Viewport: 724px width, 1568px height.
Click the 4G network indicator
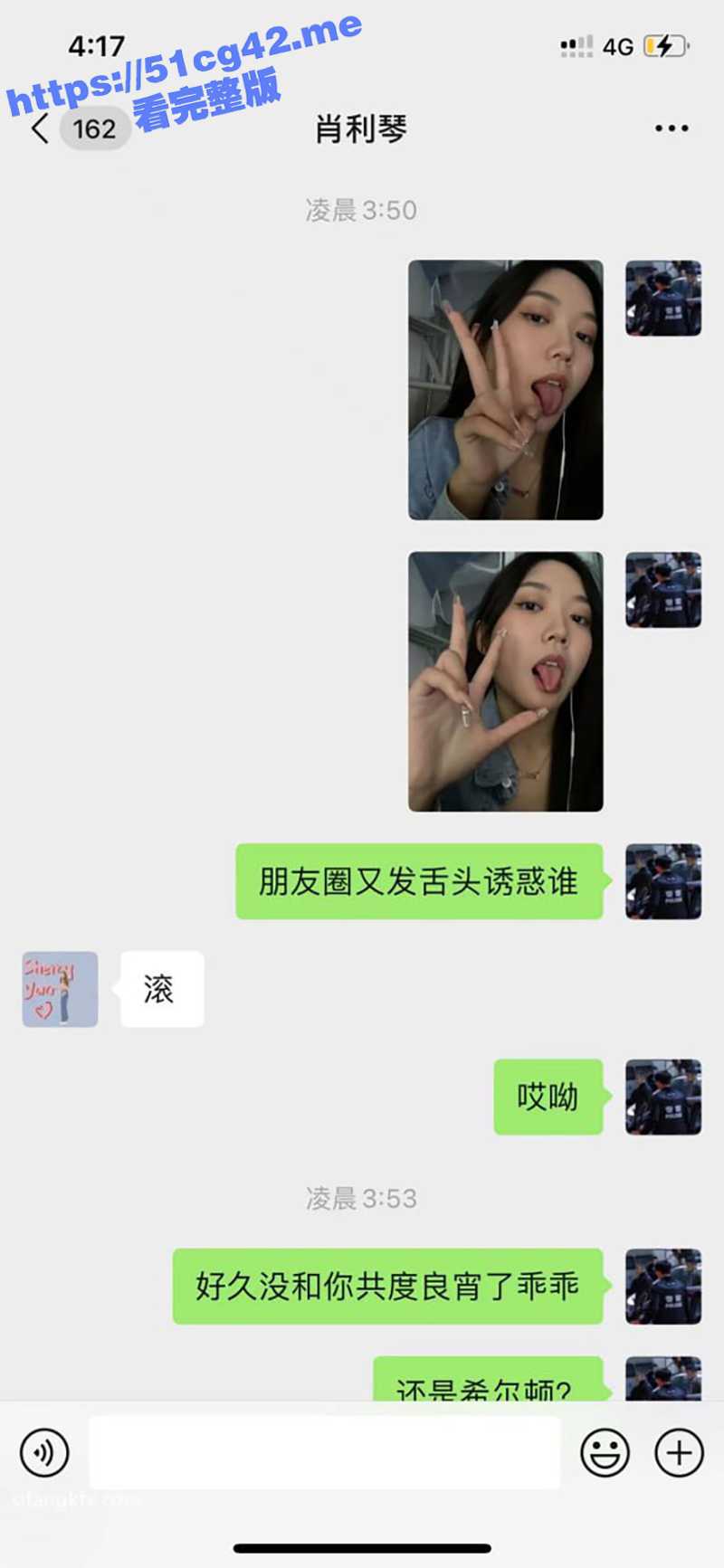point(618,47)
